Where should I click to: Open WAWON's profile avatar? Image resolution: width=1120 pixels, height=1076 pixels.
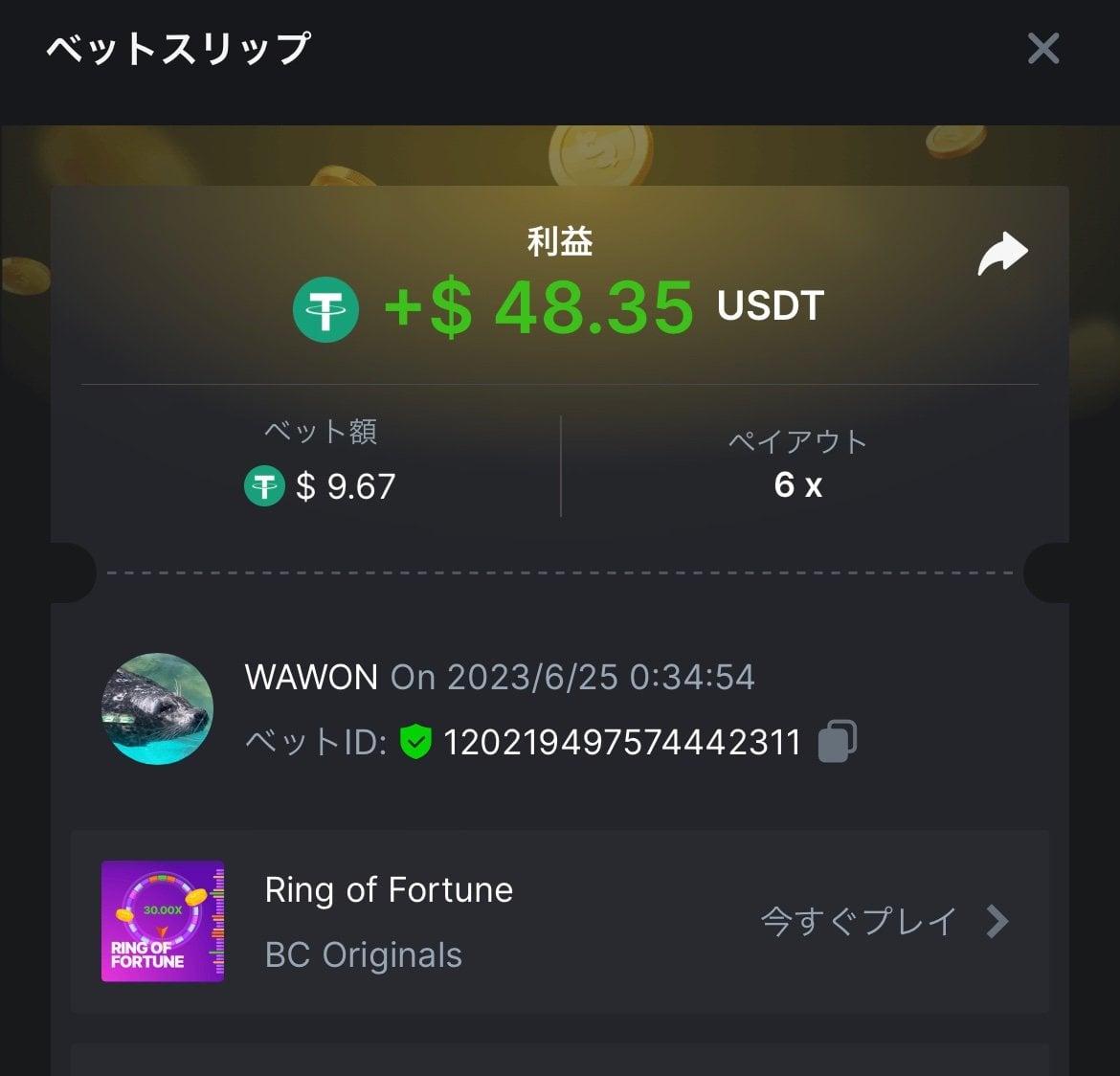pos(158,708)
